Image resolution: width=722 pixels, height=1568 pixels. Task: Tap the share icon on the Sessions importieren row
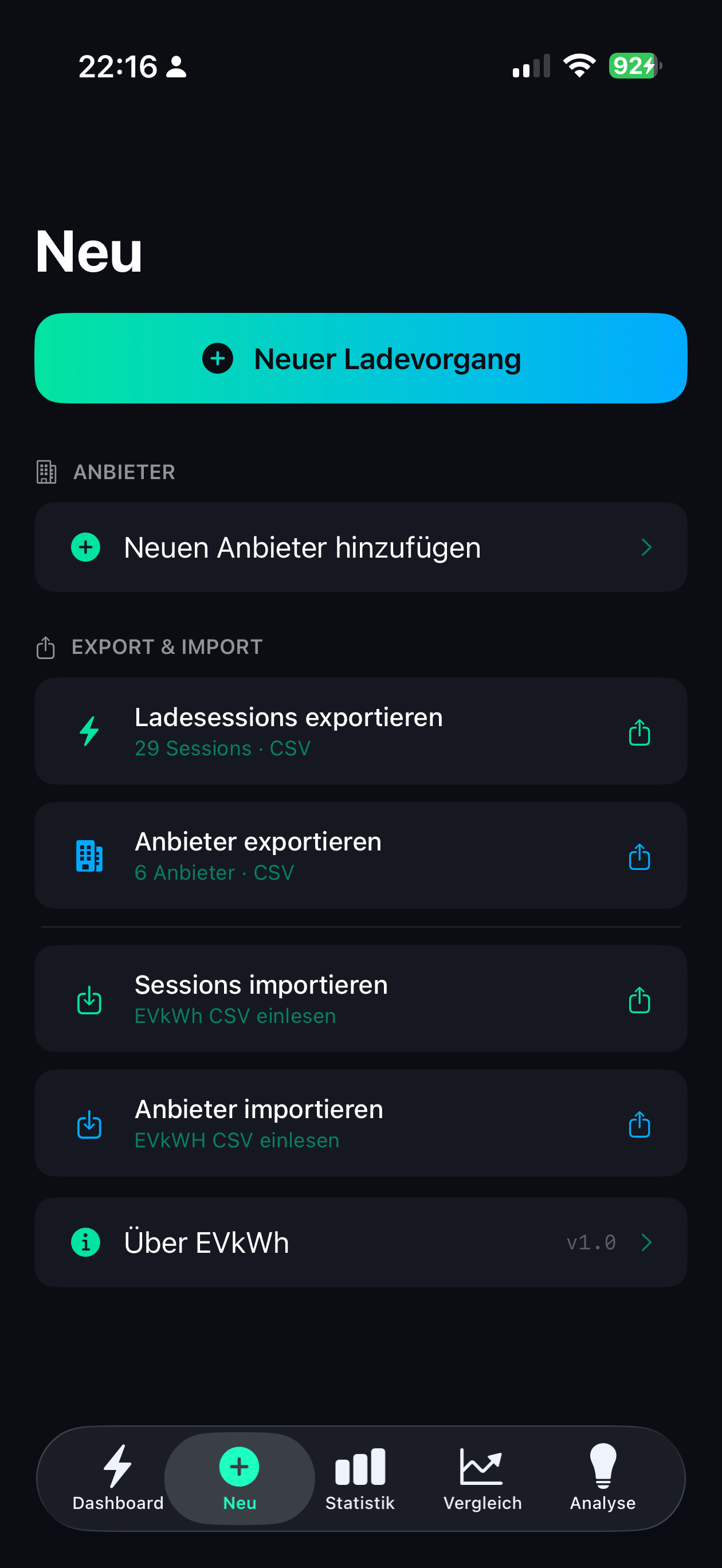(639, 1001)
